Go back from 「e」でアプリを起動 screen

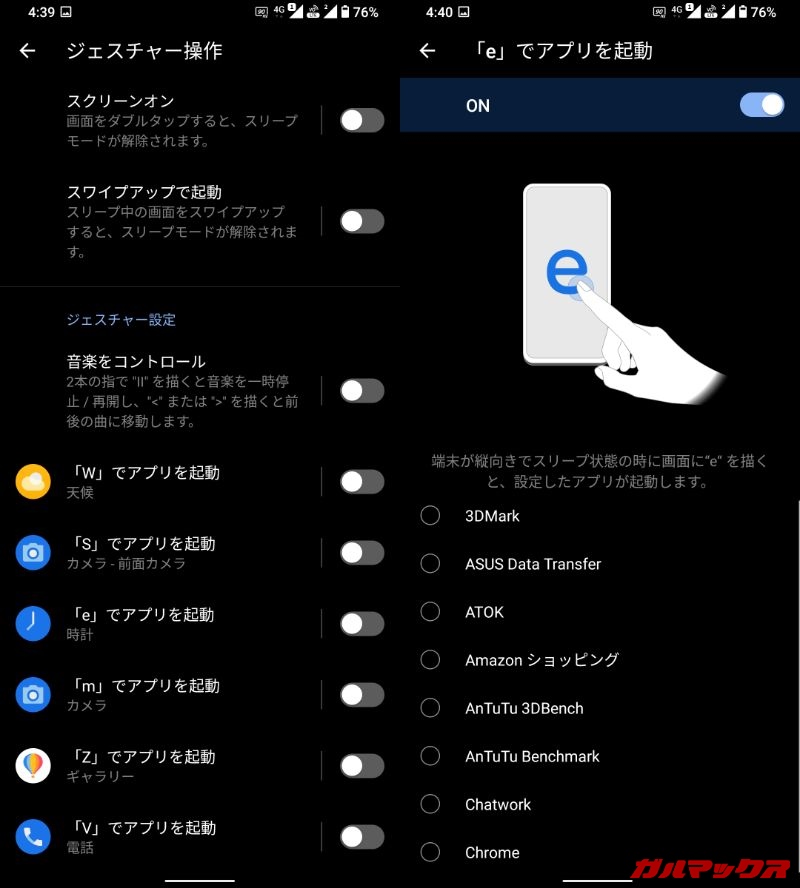(x=427, y=51)
